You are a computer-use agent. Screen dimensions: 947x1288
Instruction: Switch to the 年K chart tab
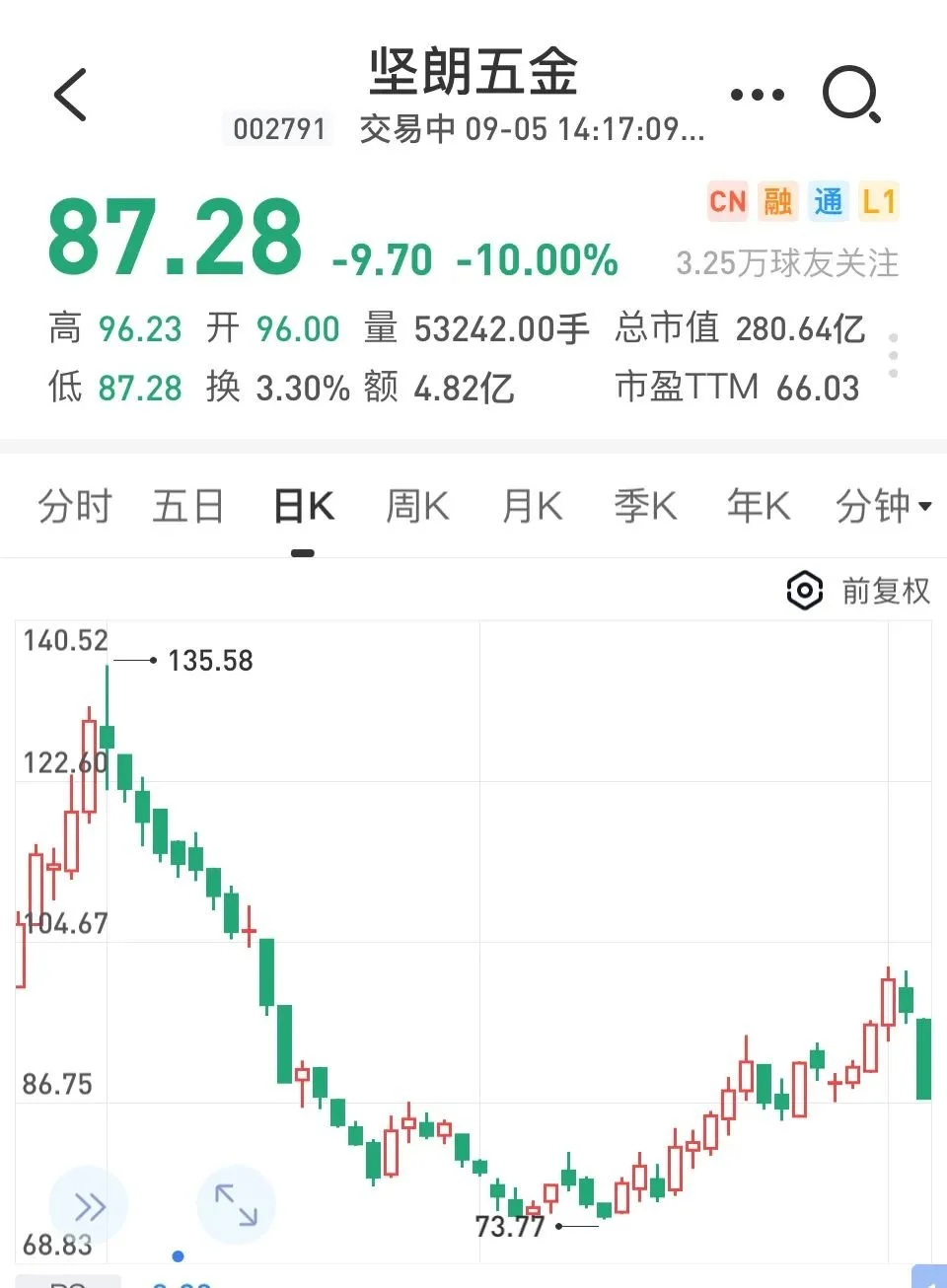pyautogui.click(x=759, y=507)
